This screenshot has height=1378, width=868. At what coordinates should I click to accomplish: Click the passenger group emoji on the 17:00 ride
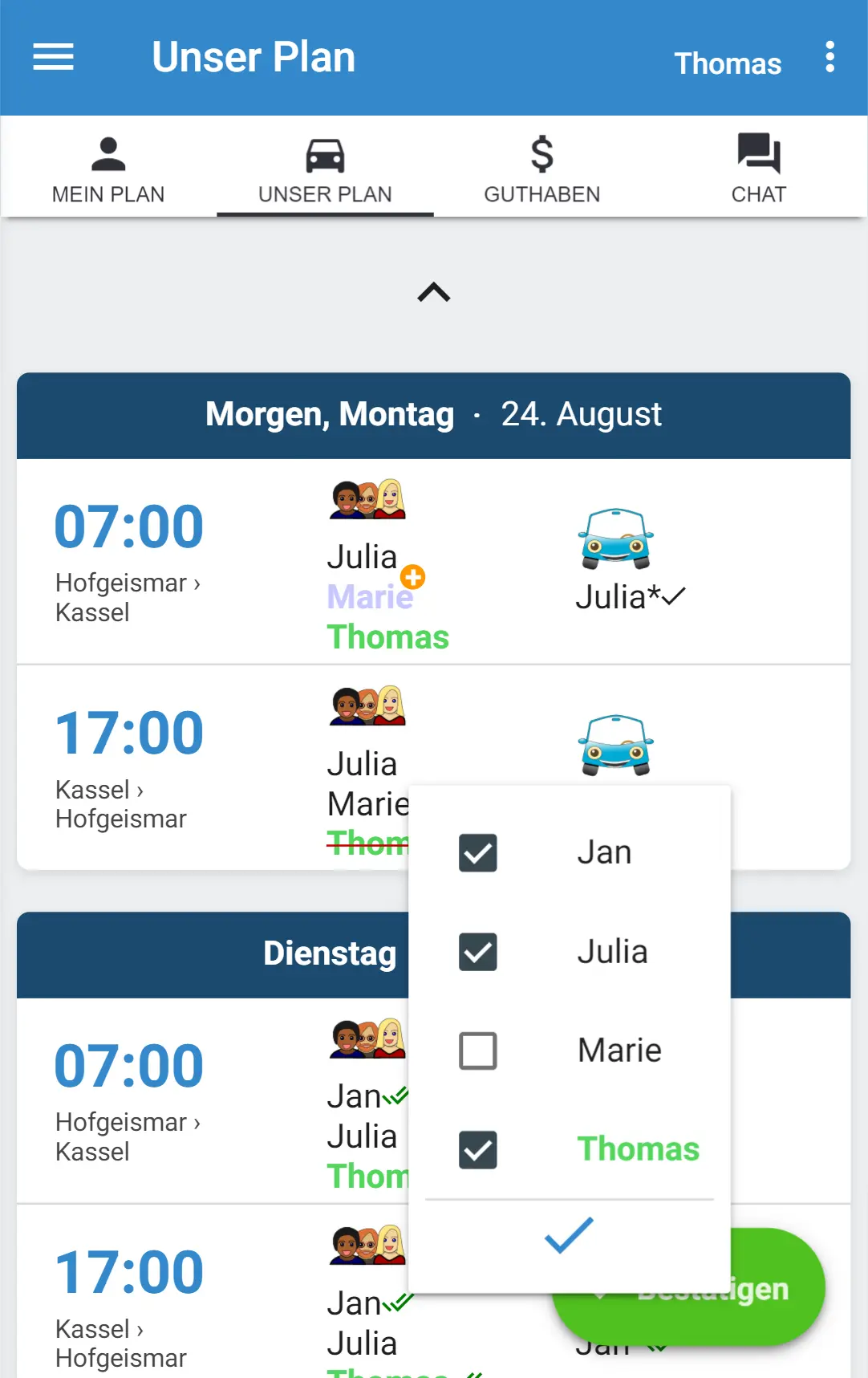(367, 706)
